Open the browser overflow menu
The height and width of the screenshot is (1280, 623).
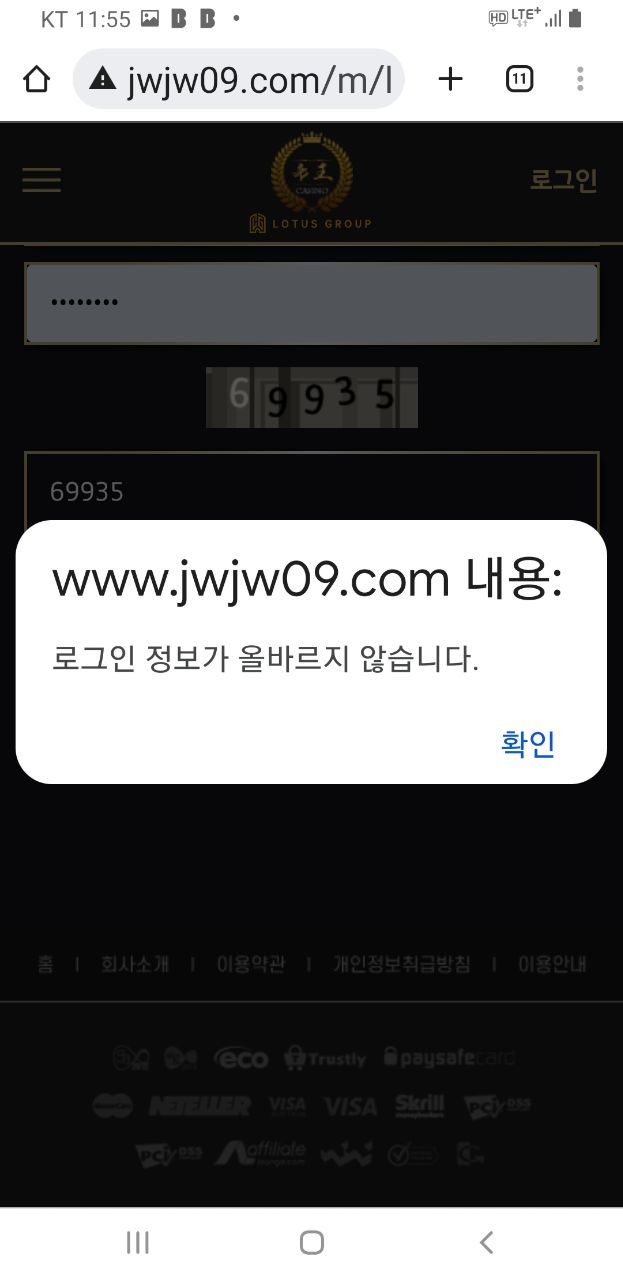tap(580, 79)
